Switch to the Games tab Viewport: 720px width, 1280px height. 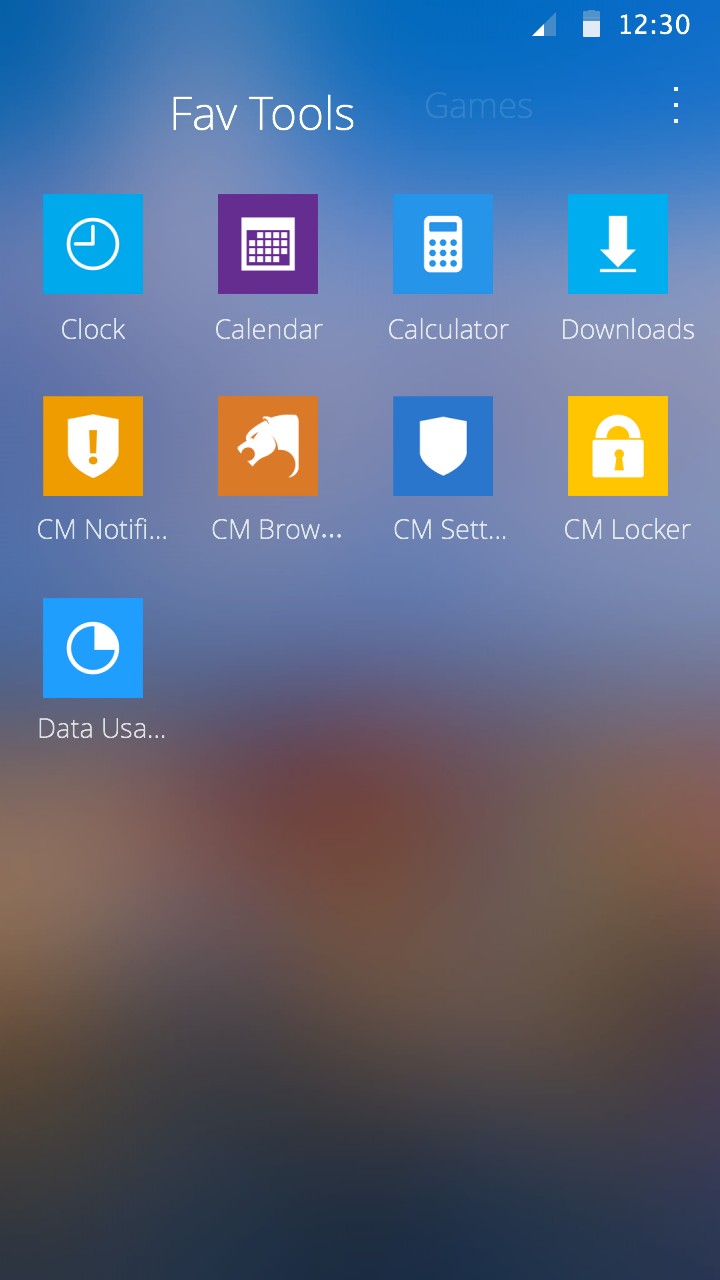(478, 106)
